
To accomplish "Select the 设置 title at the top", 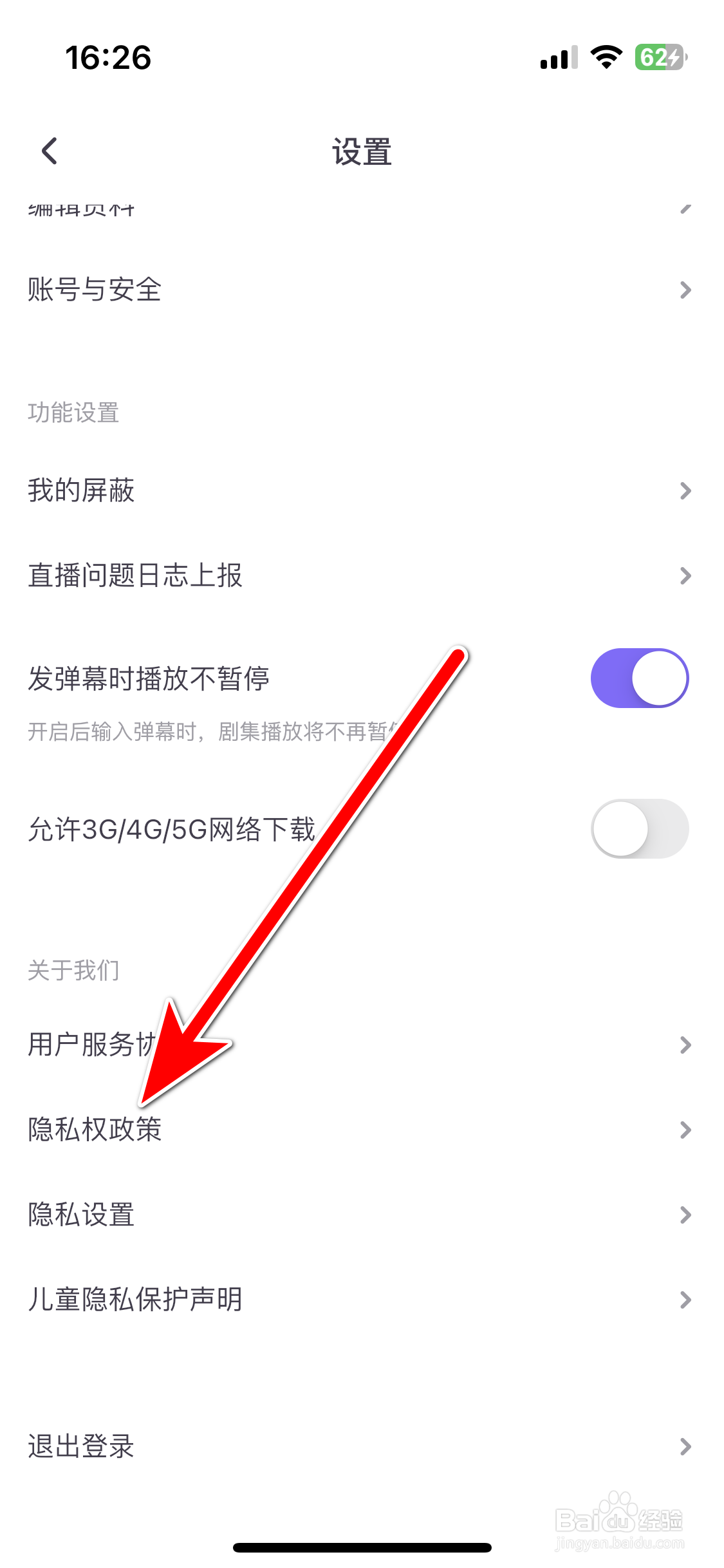I will (x=362, y=152).
